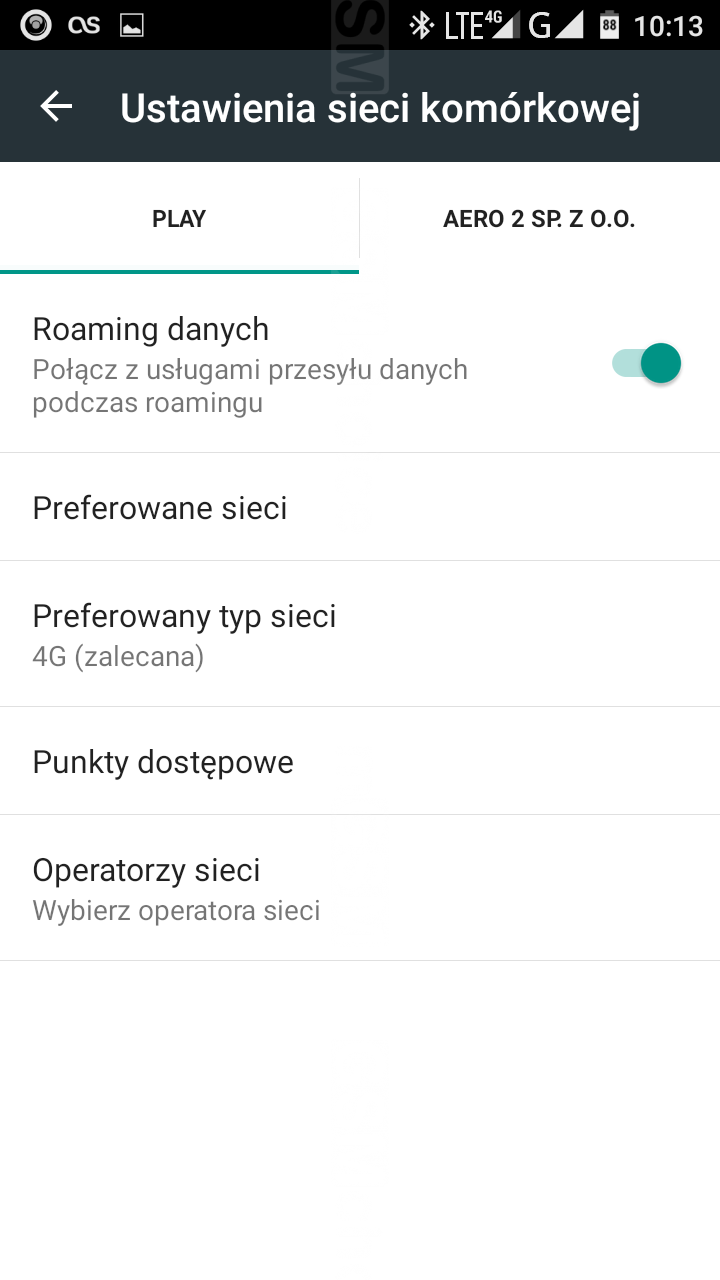Disable the Roaming danych switch
This screenshot has width=720, height=1280.
647,363
